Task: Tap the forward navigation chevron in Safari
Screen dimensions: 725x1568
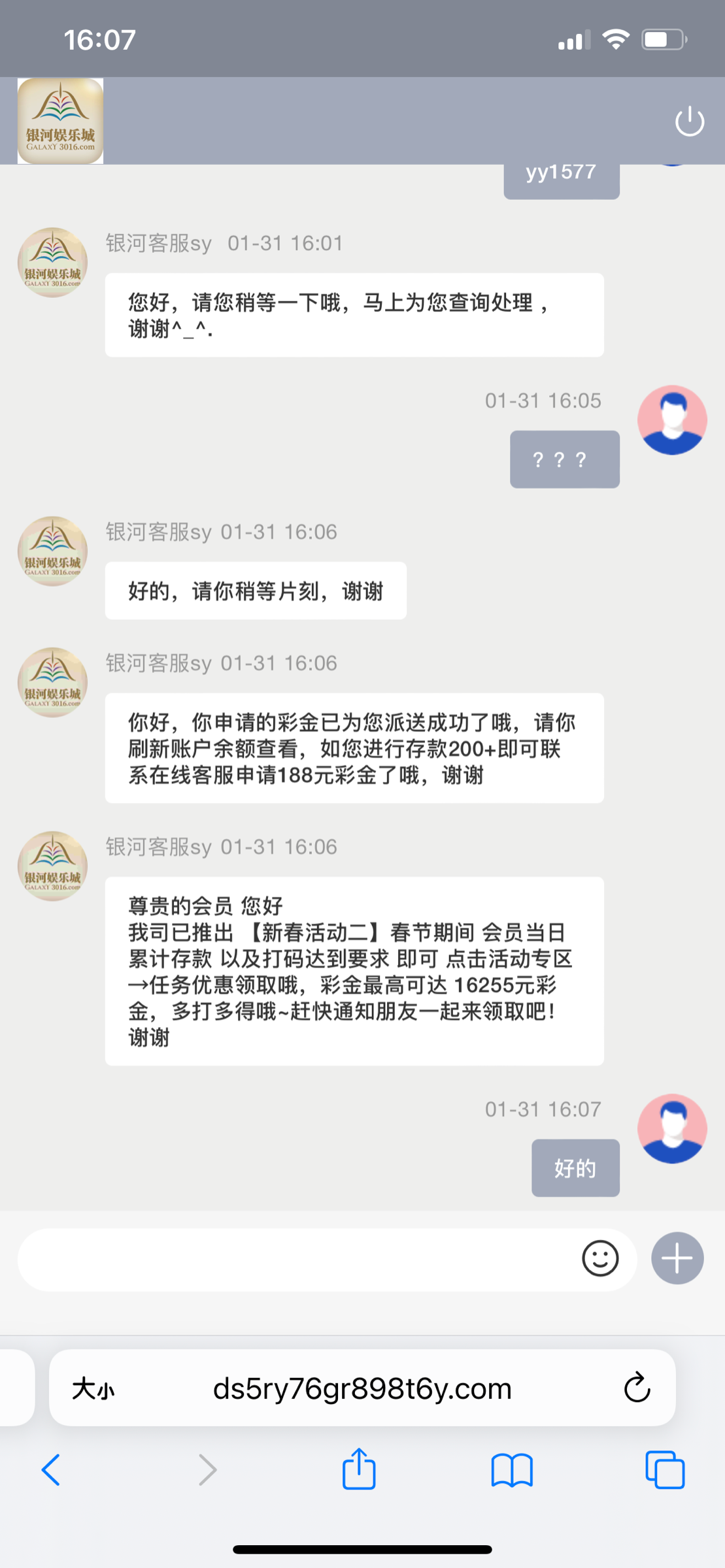Action: coord(207,1470)
